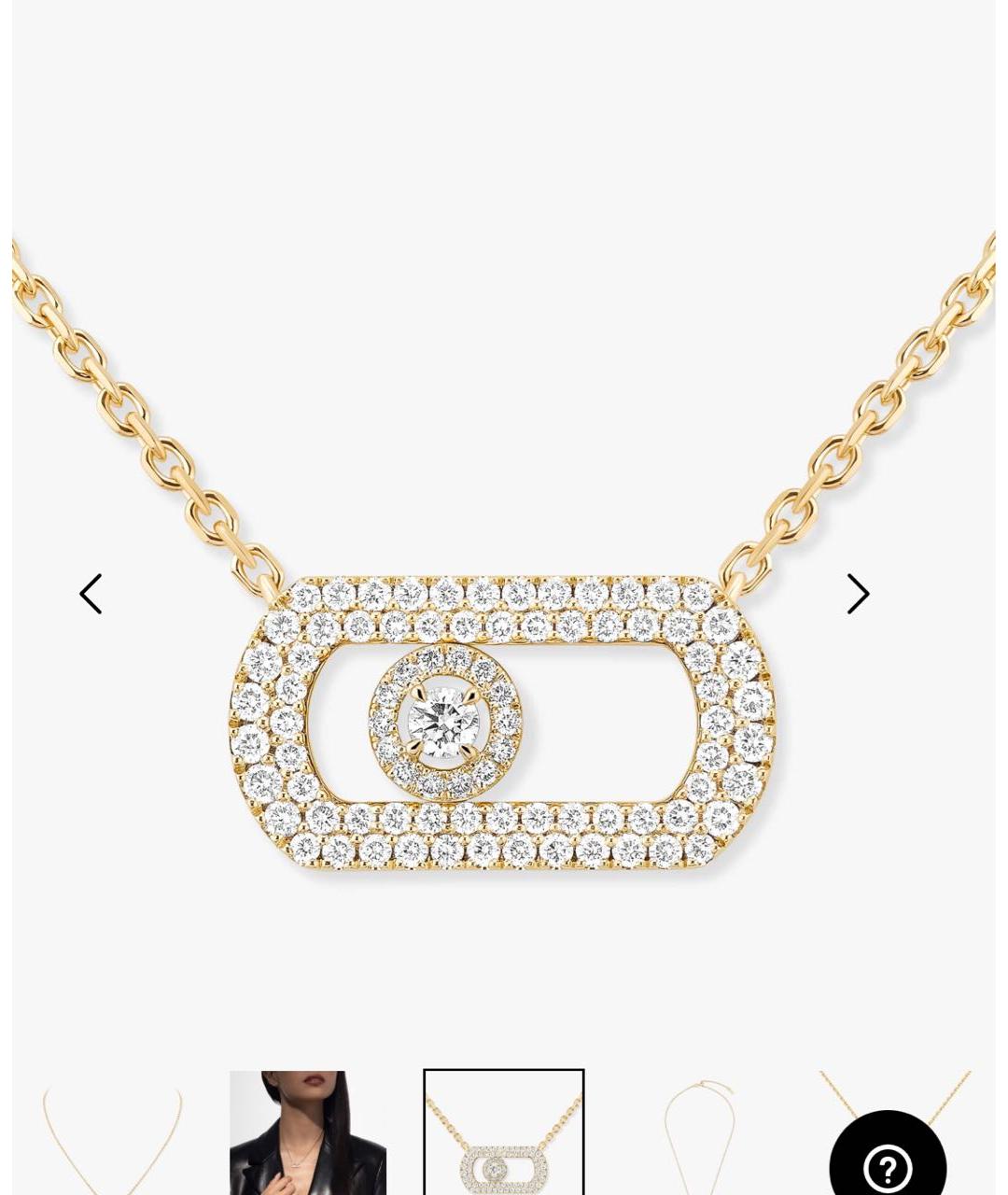View the thumbnail of model wearing necklace
Screen dimensions: 1008x1195
tap(308, 1132)
